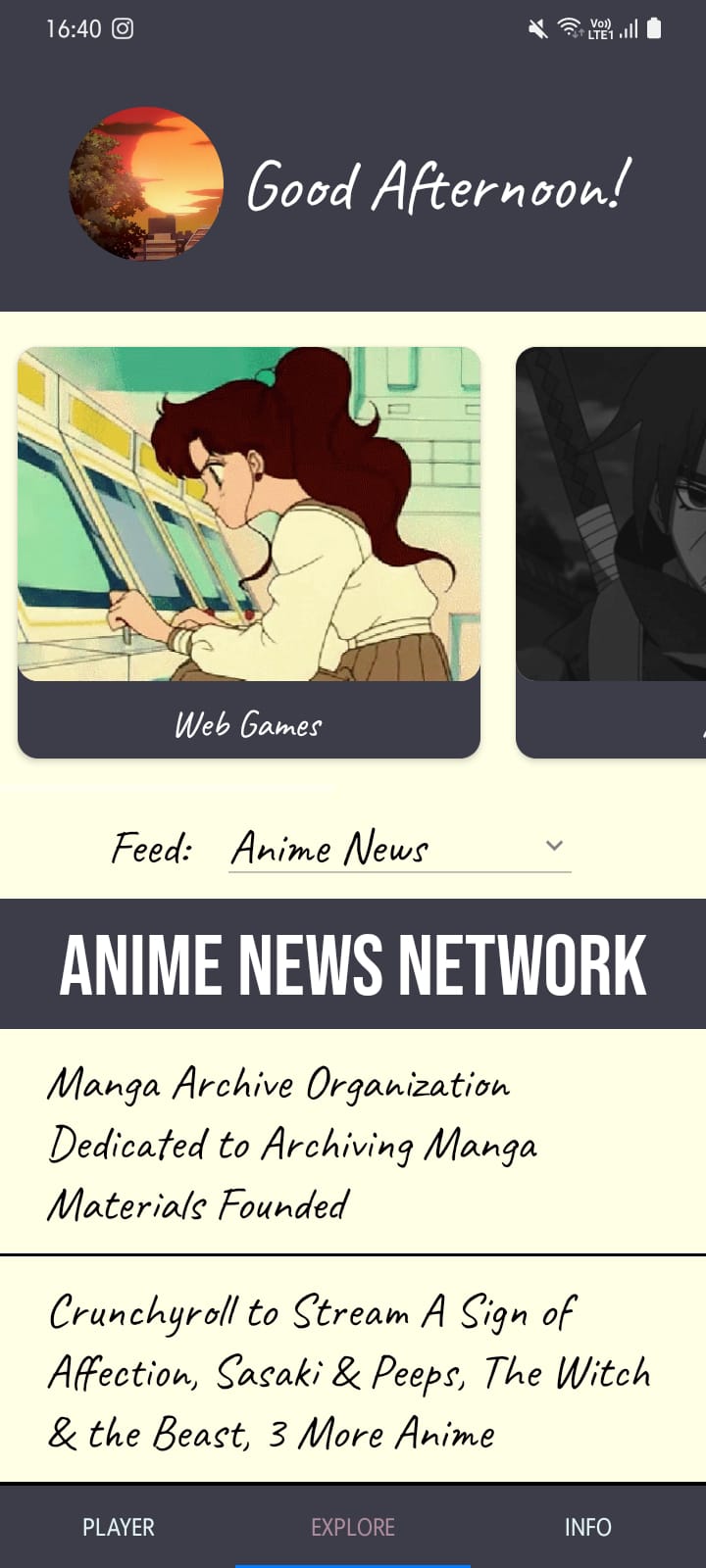The height and width of the screenshot is (1568, 706).
Task: Switch to the Player tab
Action: tap(118, 1527)
